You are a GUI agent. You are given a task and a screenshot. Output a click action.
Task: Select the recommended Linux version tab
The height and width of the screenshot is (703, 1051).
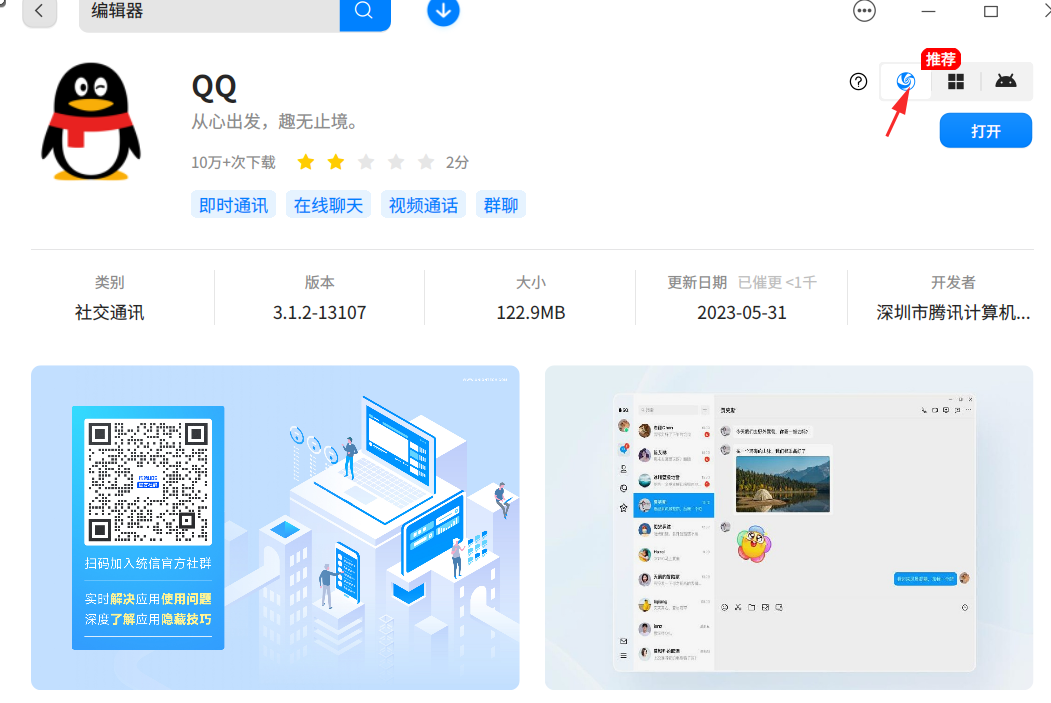906,82
